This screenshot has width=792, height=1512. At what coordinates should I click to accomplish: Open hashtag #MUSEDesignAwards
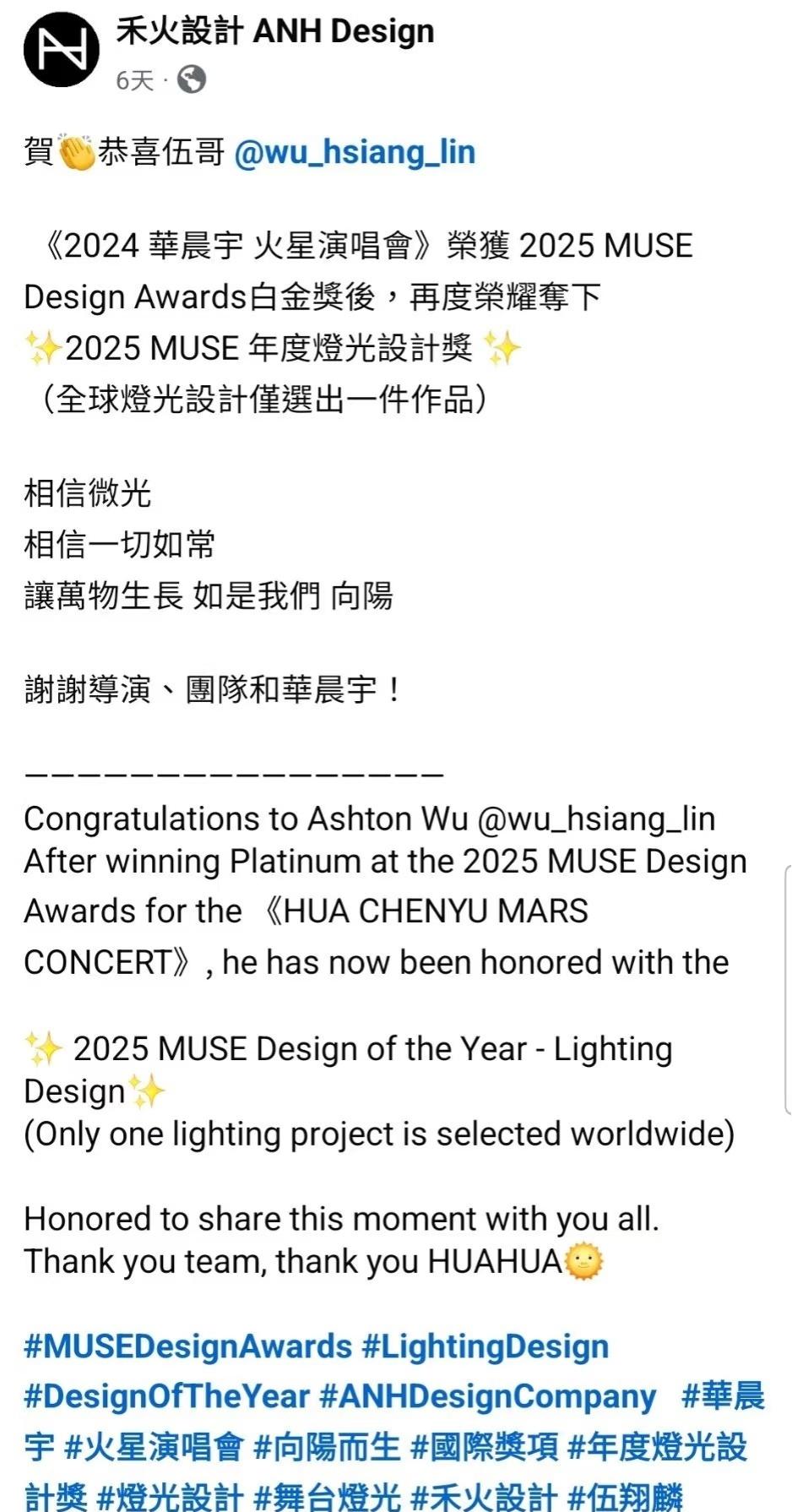pyautogui.click(x=187, y=1346)
